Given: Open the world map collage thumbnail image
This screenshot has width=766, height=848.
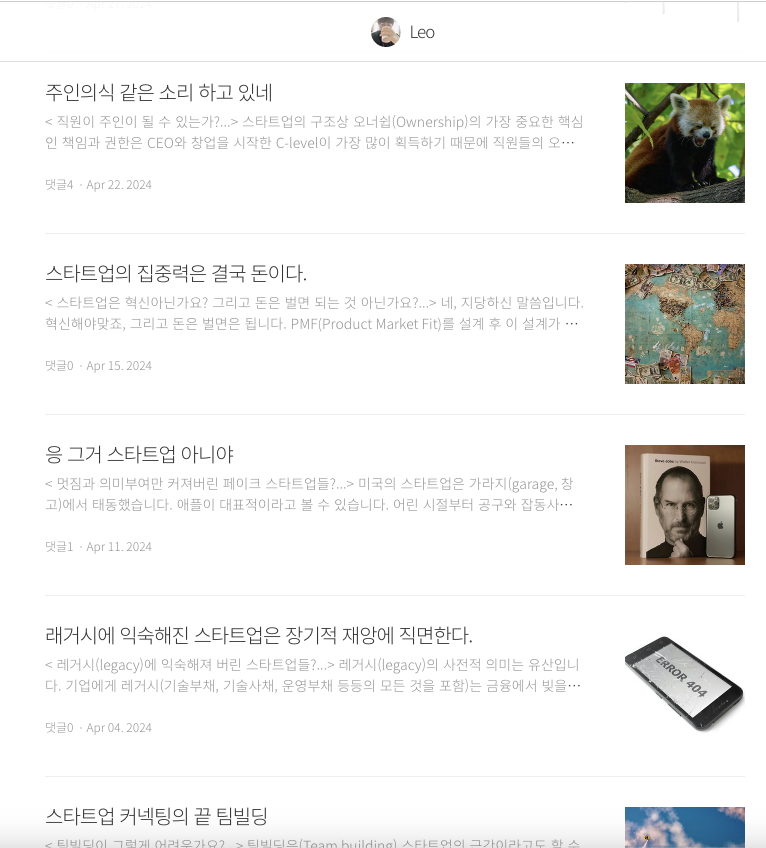Looking at the screenshot, I should (684, 323).
